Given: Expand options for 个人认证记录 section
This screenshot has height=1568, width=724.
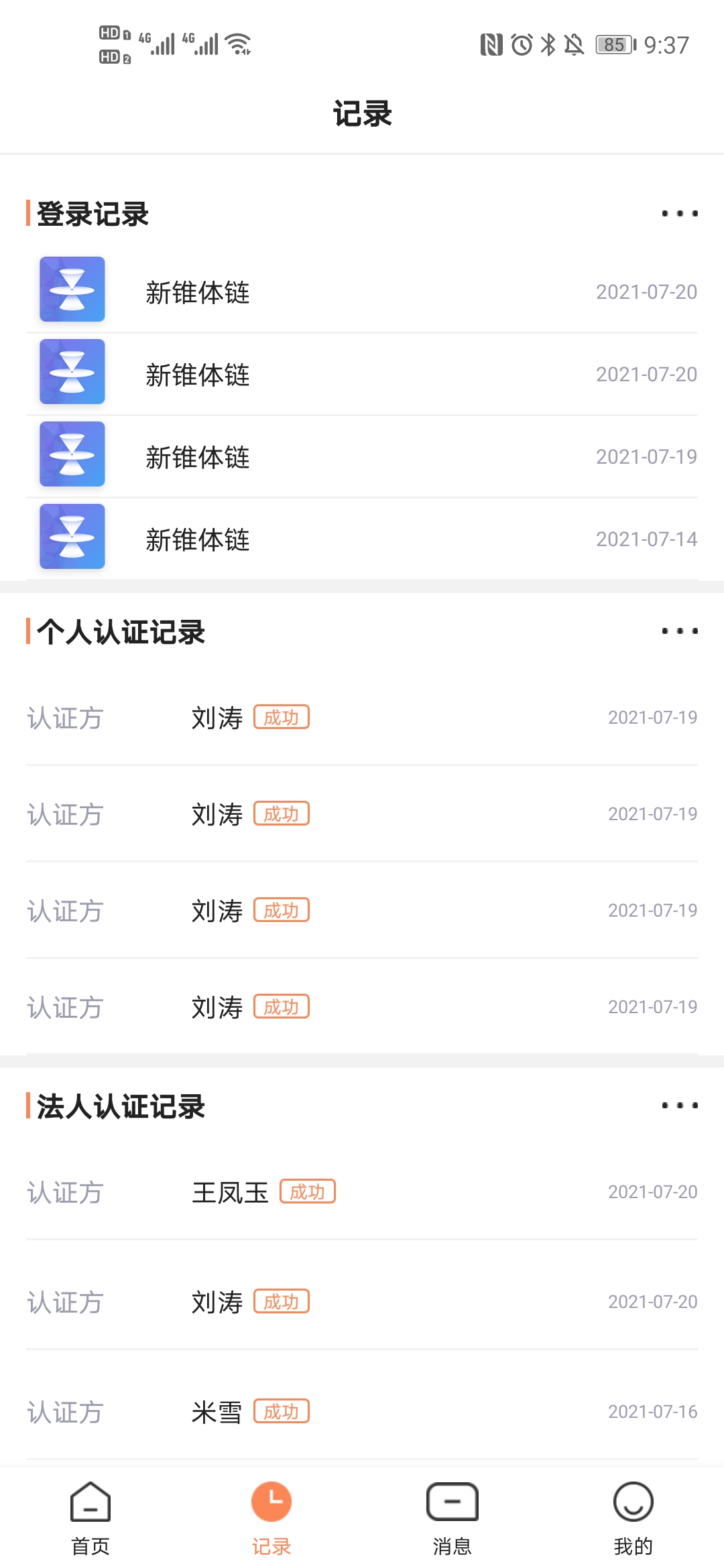Looking at the screenshot, I should point(679,630).
